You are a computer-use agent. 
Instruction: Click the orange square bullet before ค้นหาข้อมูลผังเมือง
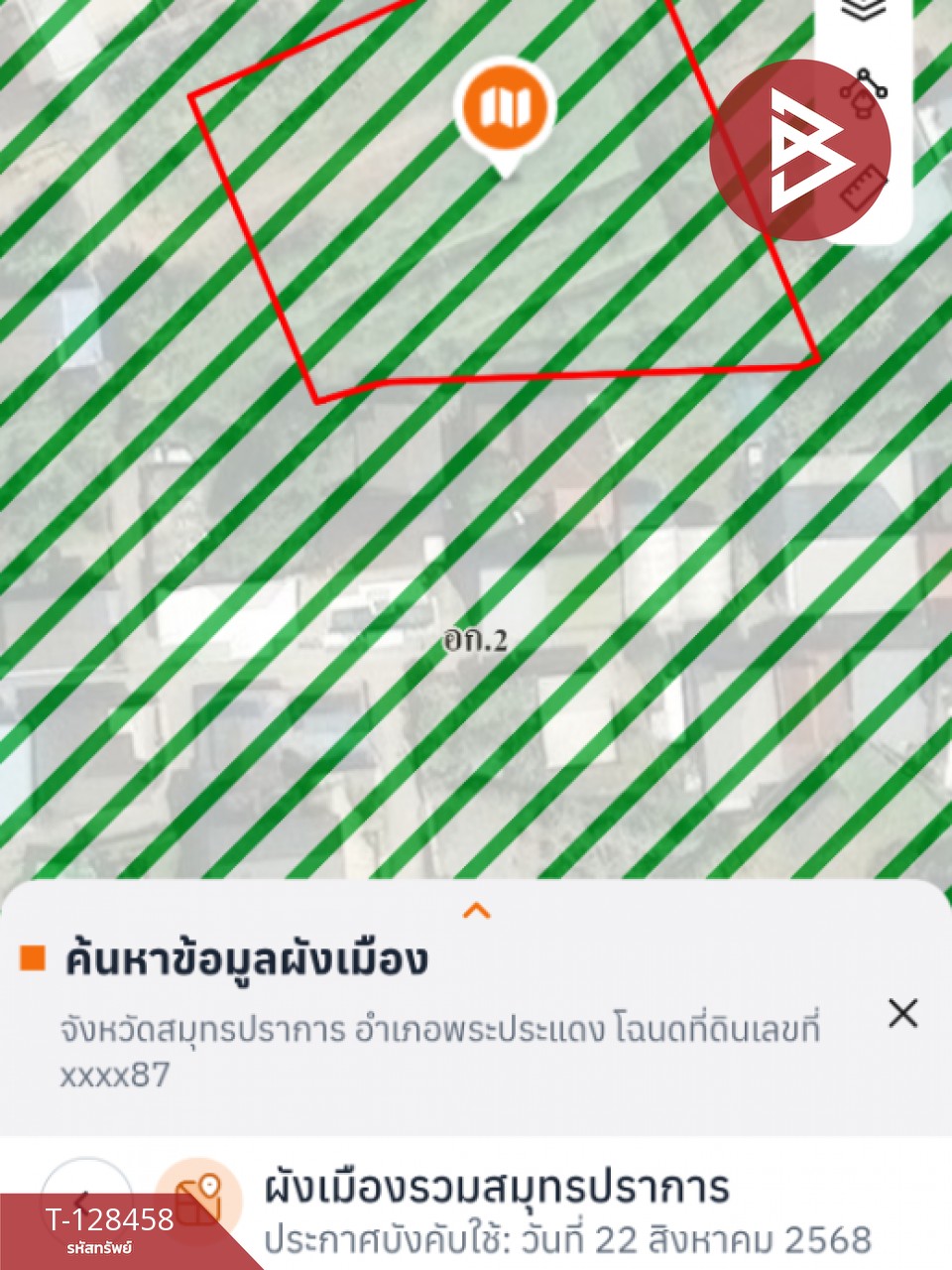(x=31, y=957)
